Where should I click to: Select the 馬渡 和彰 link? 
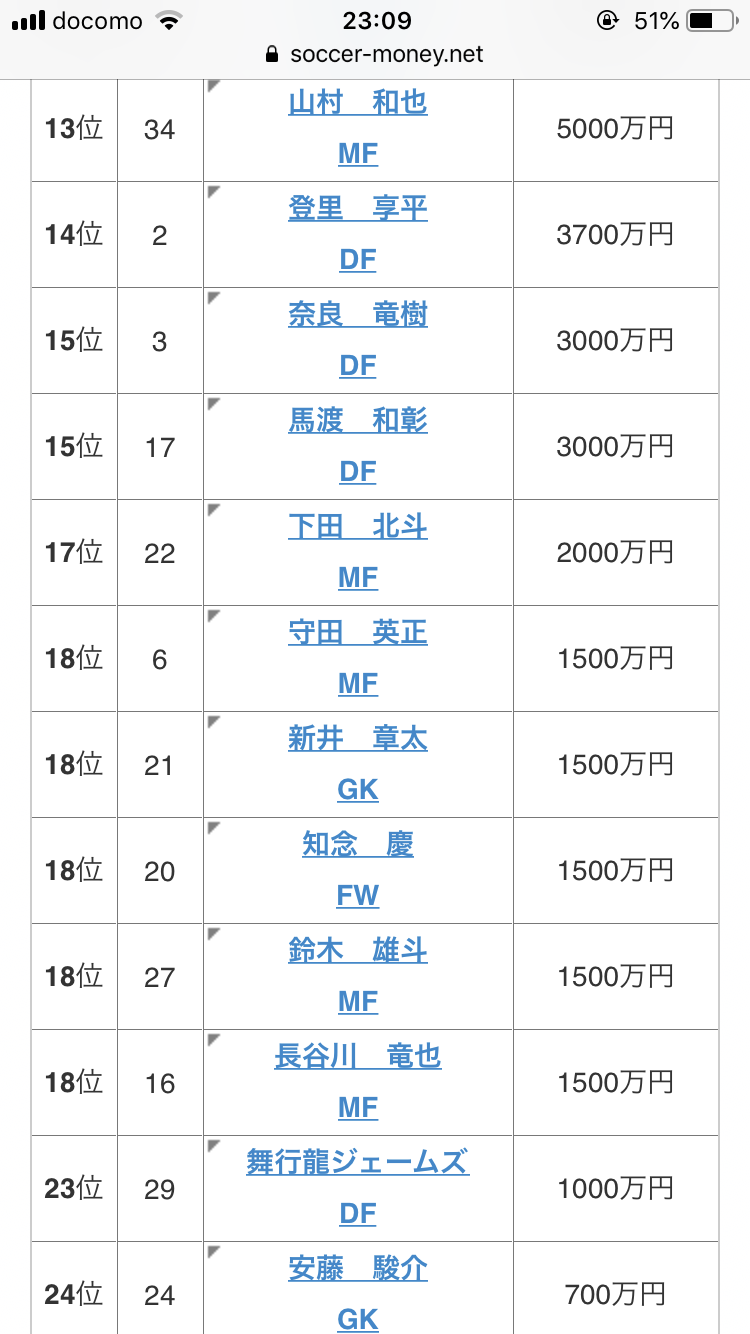click(x=358, y=420)
